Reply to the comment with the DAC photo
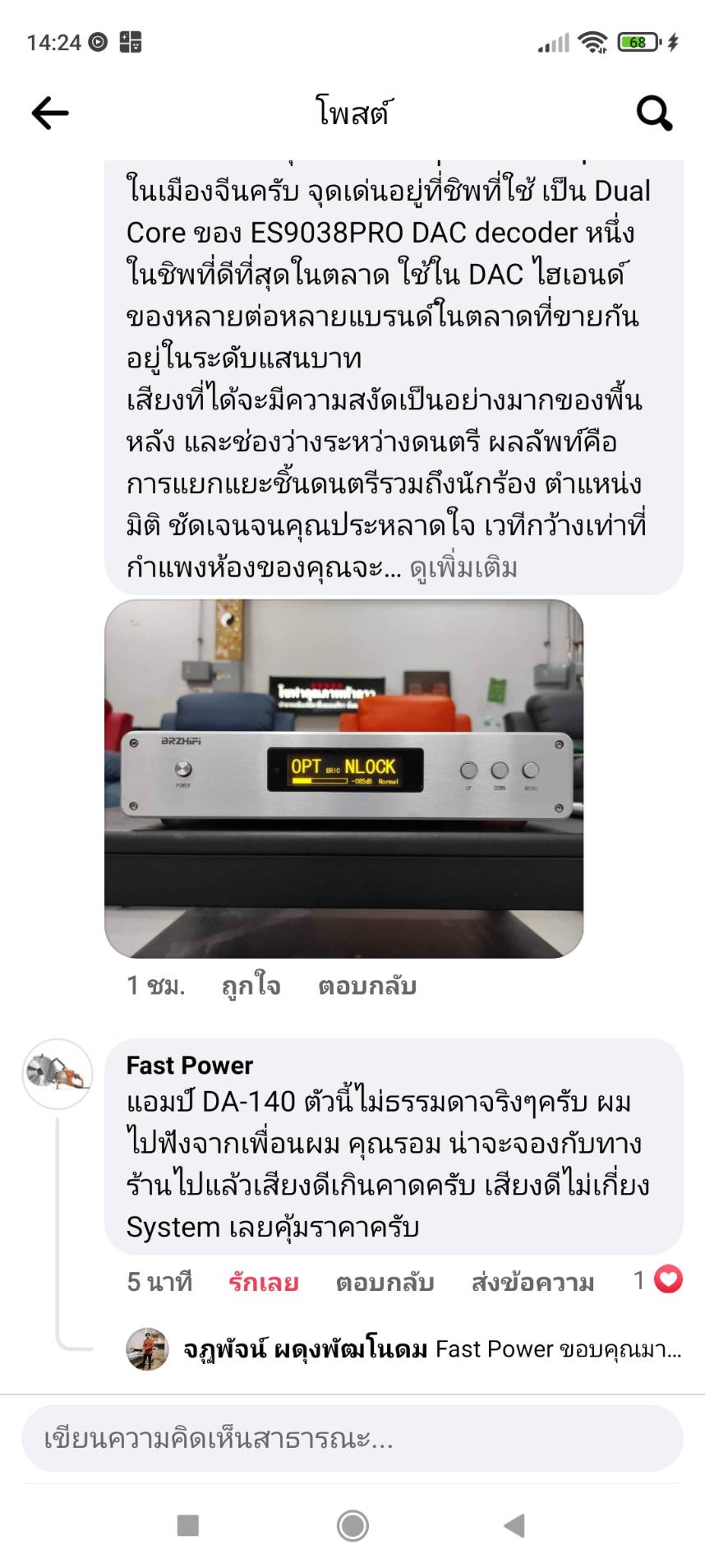Image resolution: width=705 pixels, height=1568 pixels. (366, 985)
